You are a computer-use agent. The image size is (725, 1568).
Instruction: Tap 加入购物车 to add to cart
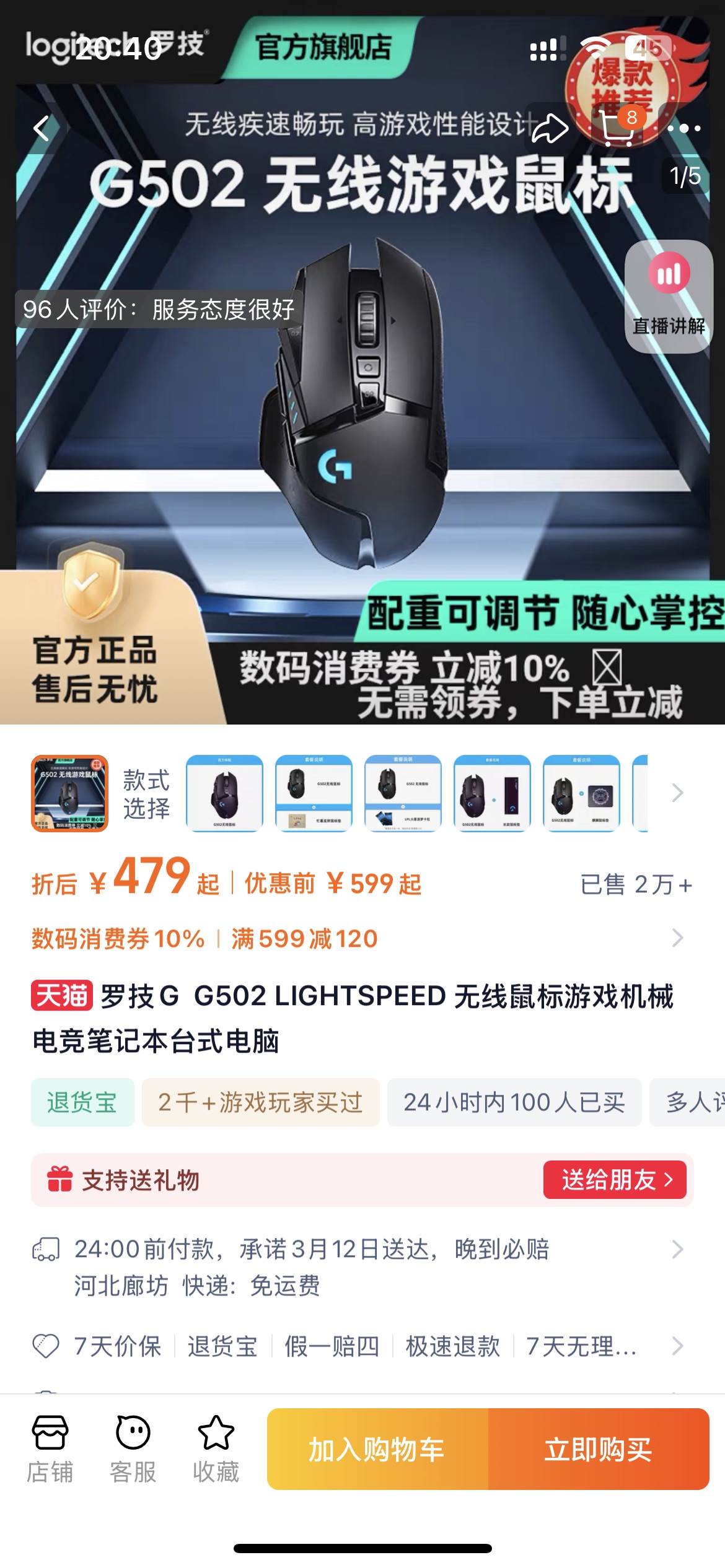pyautogui.click(x=377, y=1449)
